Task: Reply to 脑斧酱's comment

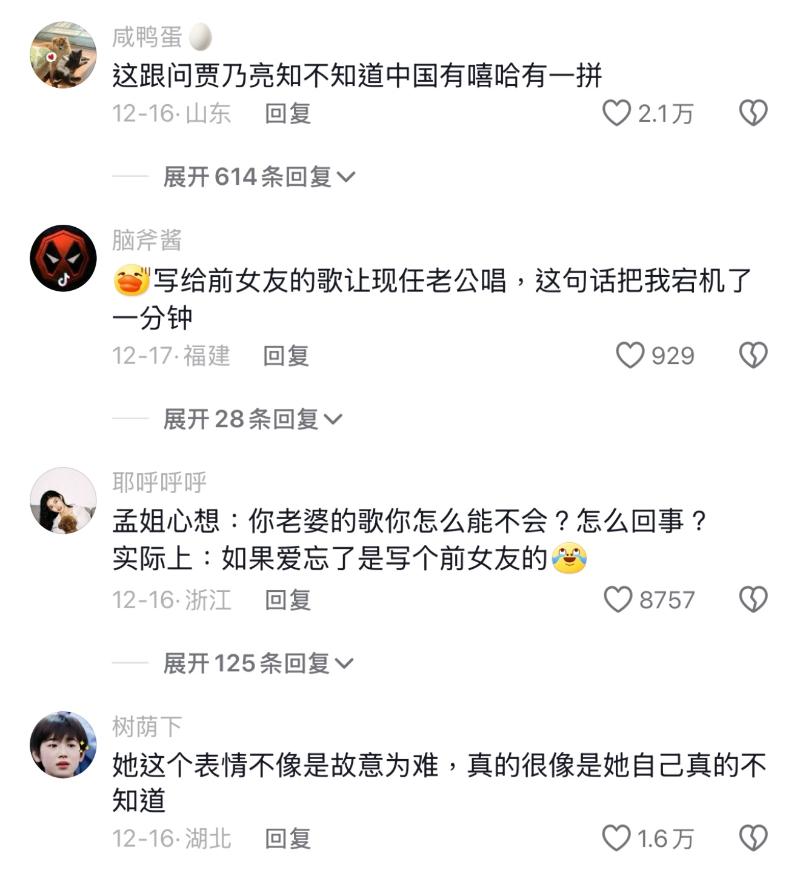Action: coord(286,355)
